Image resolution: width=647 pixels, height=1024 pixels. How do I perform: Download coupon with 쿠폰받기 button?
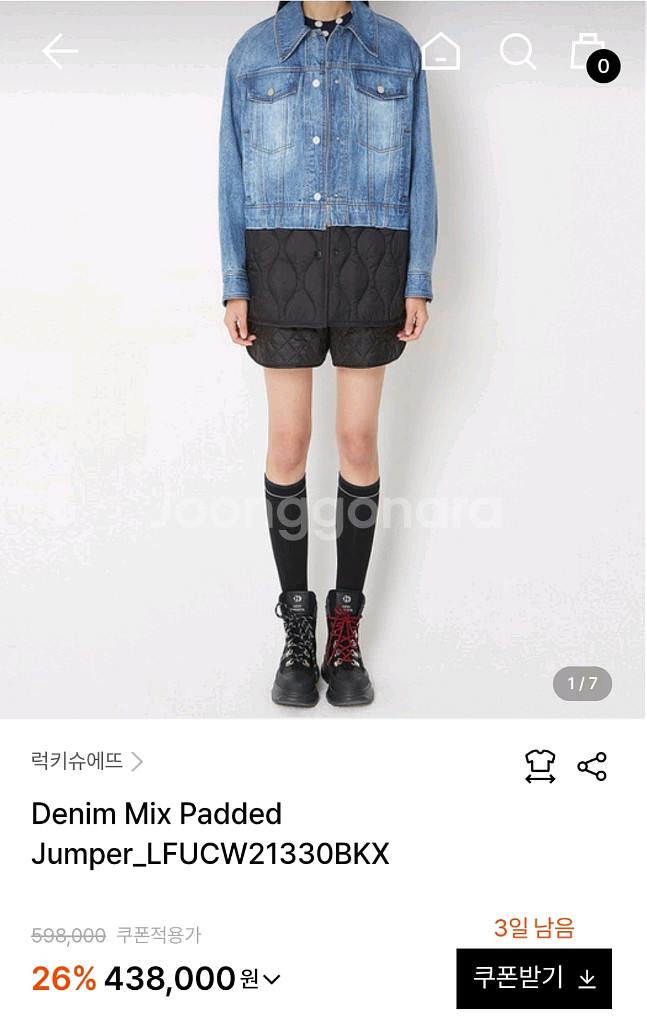click(533, 978)
